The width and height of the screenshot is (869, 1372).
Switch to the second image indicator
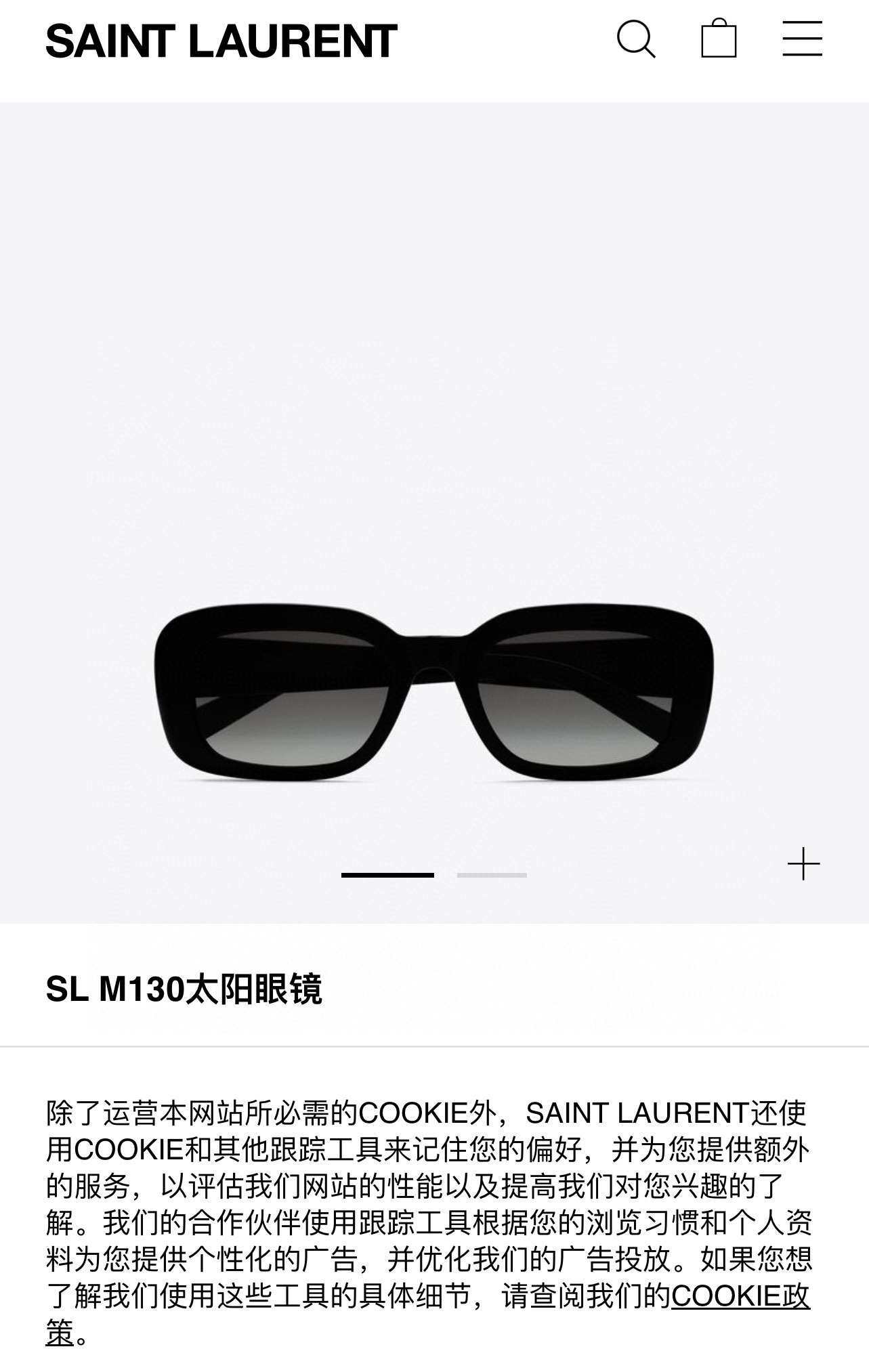492,875
